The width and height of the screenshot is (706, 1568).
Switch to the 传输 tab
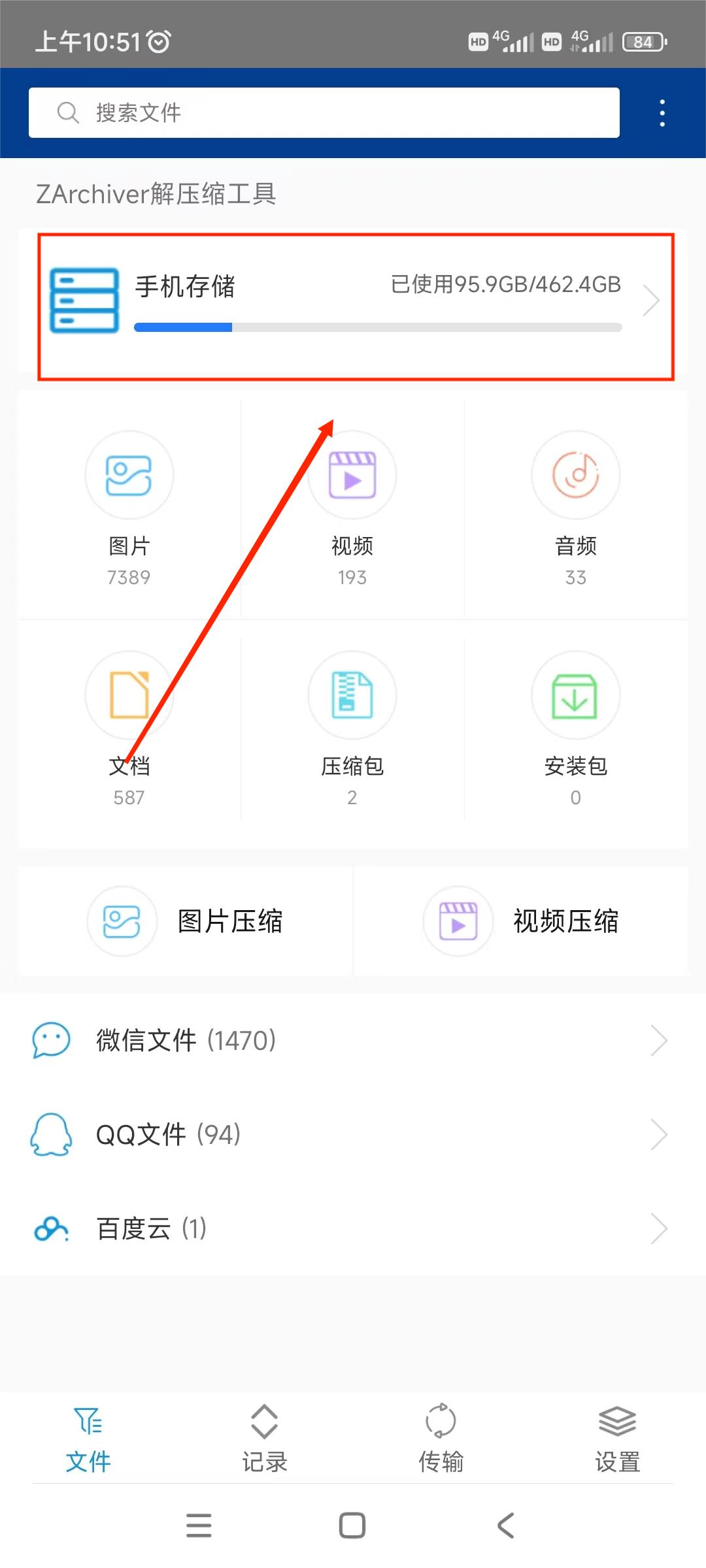(441, 1439)
